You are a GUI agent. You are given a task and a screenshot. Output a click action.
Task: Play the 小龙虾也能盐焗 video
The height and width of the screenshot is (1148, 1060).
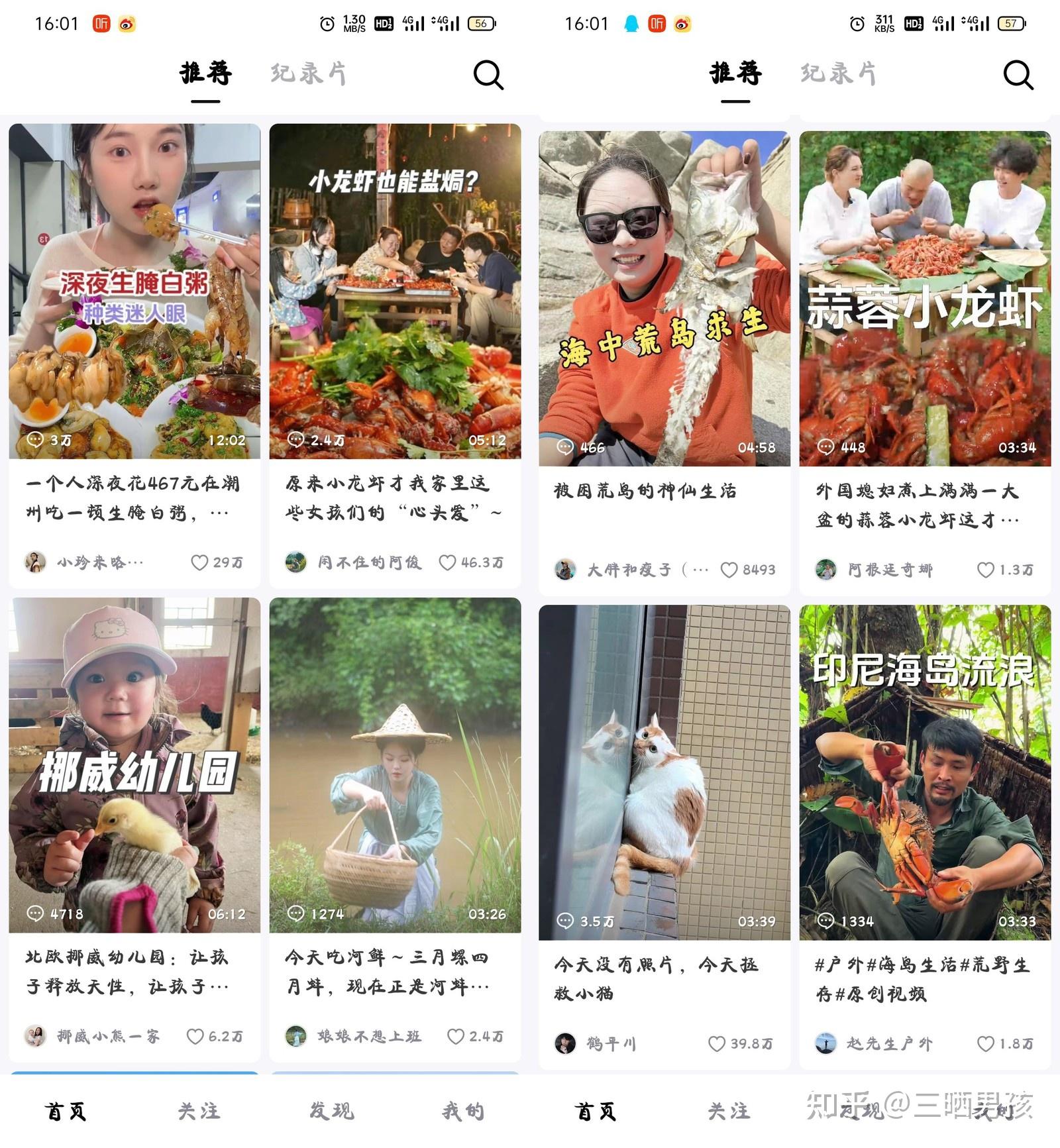tap(395, 291)
